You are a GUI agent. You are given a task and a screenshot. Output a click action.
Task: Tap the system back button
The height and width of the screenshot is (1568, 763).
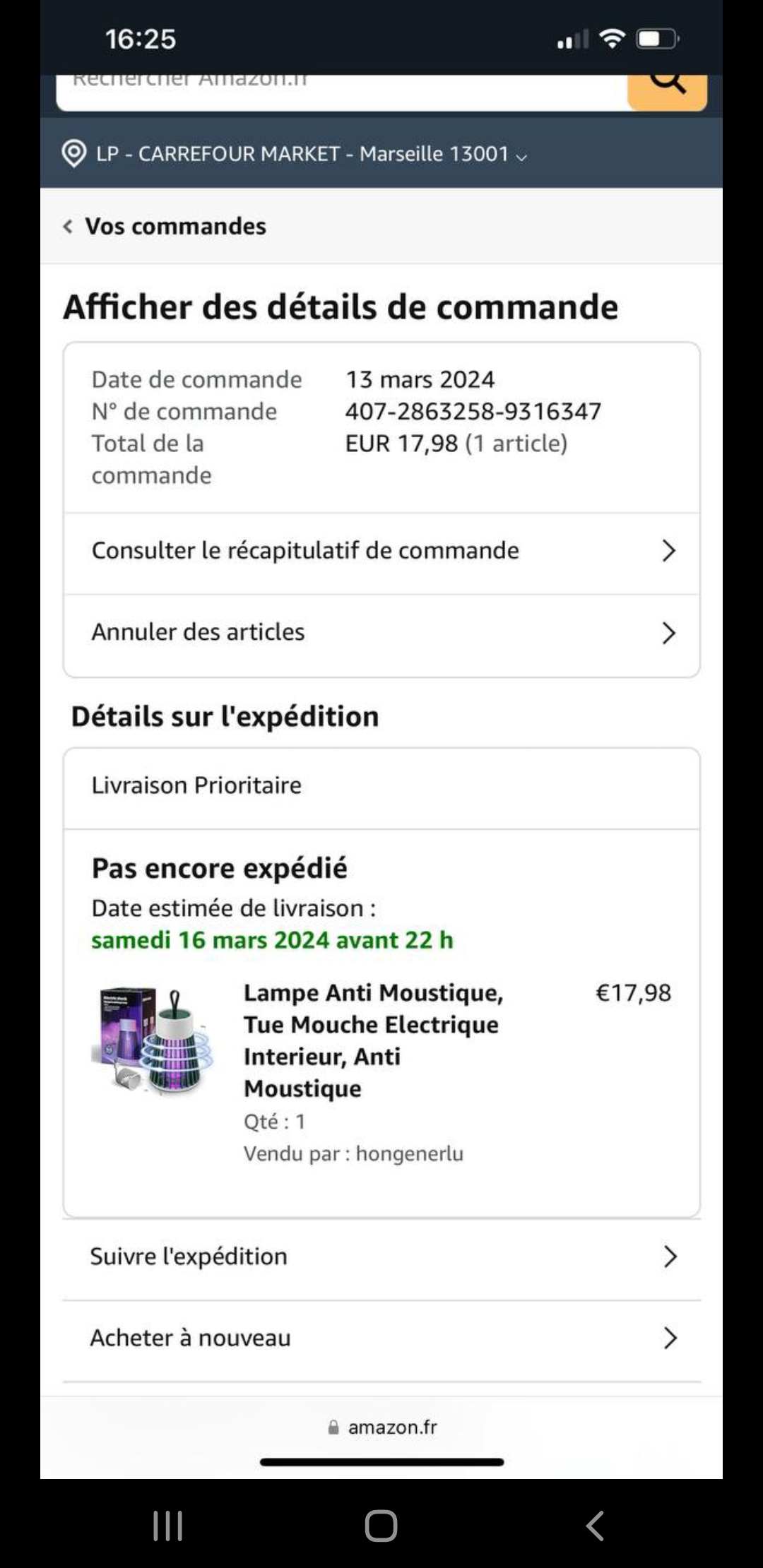coord(595,1526)
